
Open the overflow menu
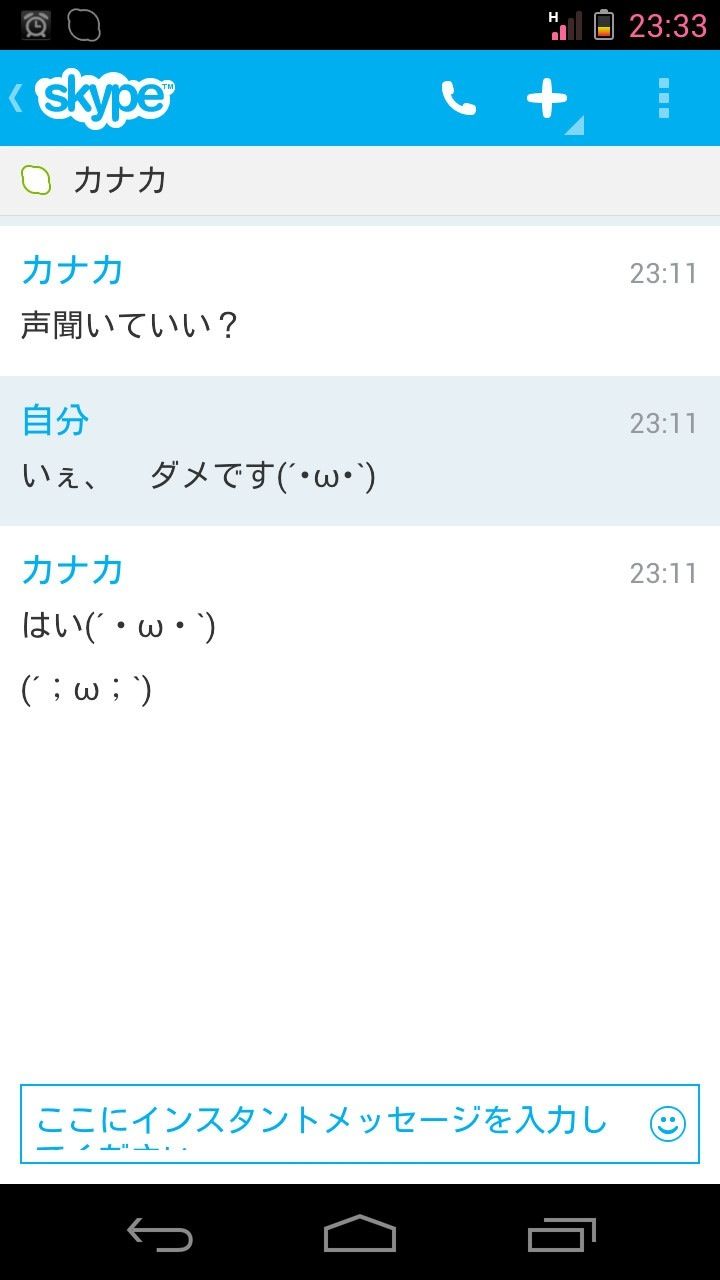click(663, 98)
